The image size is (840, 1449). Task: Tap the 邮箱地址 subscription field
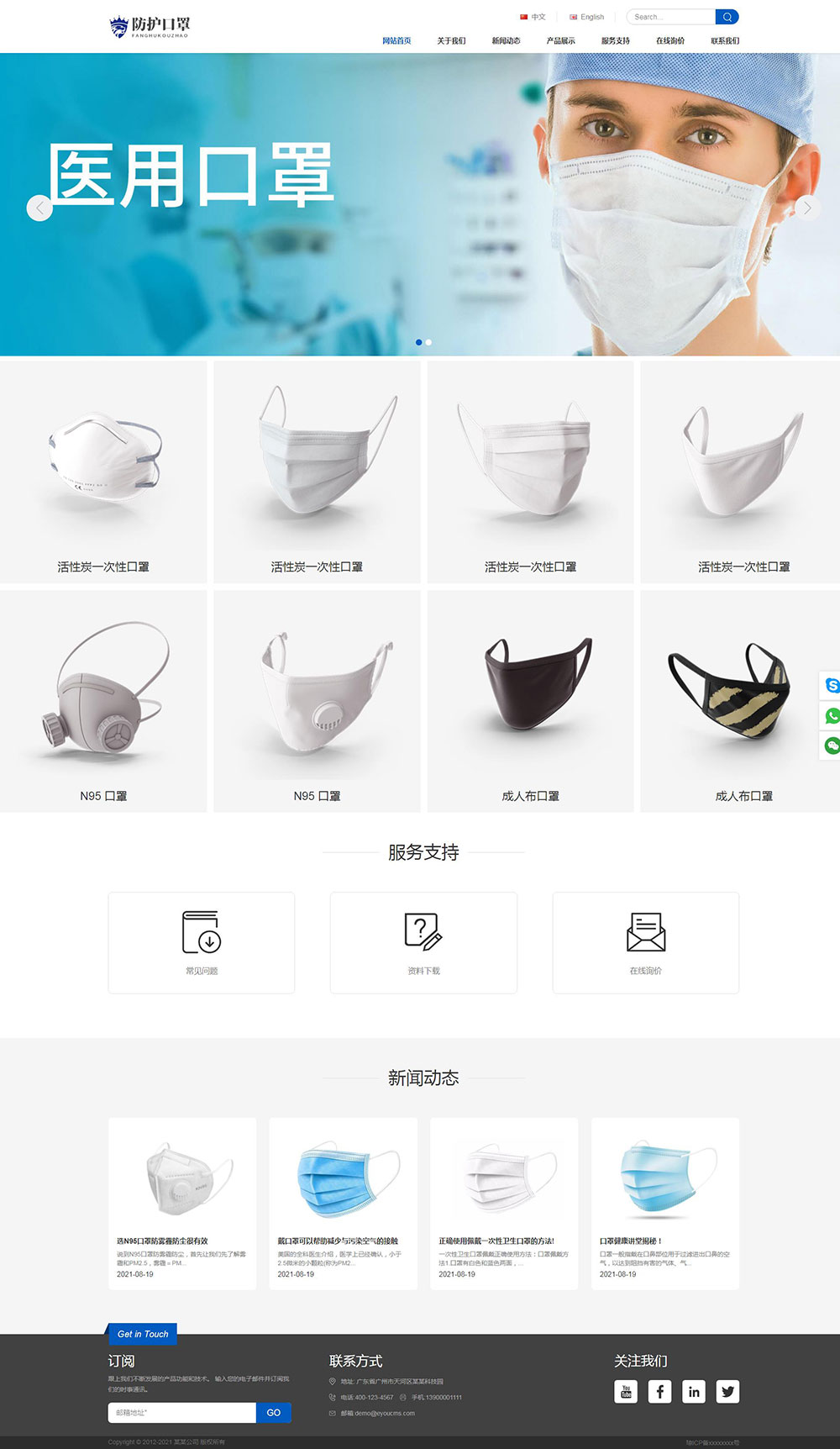pos(181,1413)
